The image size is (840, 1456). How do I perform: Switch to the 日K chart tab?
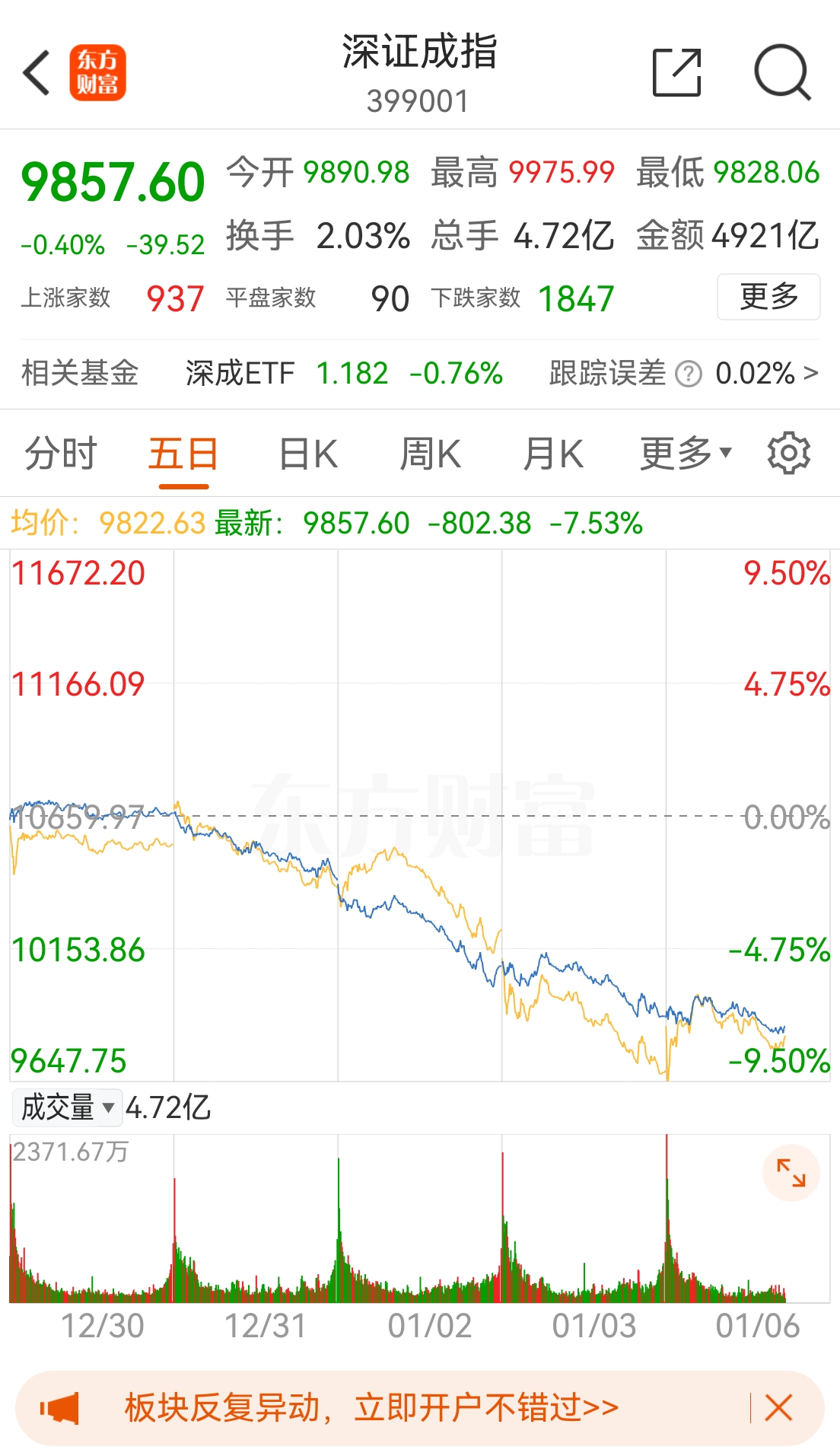click(308, 454)
